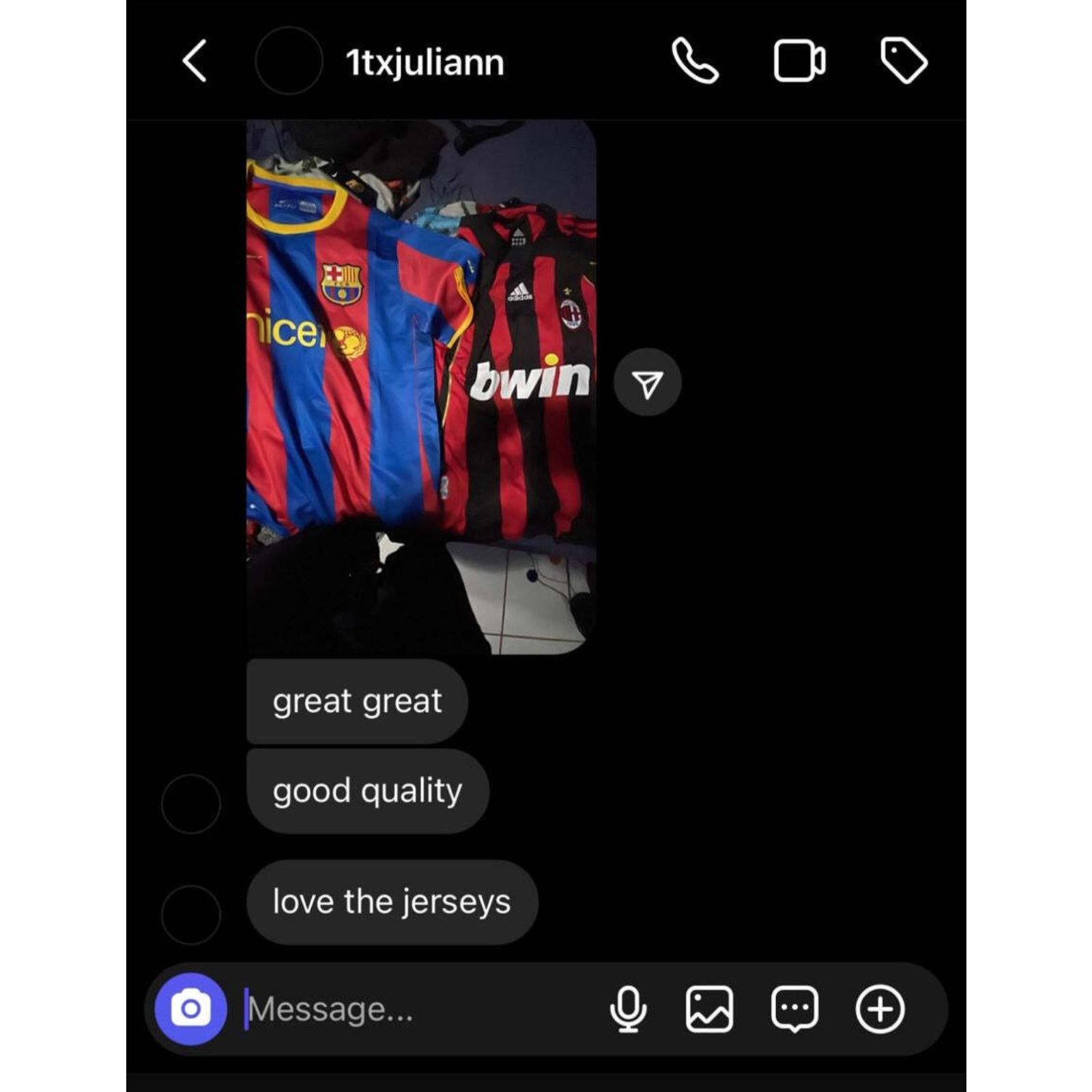Open 1txjuliann's profile from header

click(x=424, y=63)
